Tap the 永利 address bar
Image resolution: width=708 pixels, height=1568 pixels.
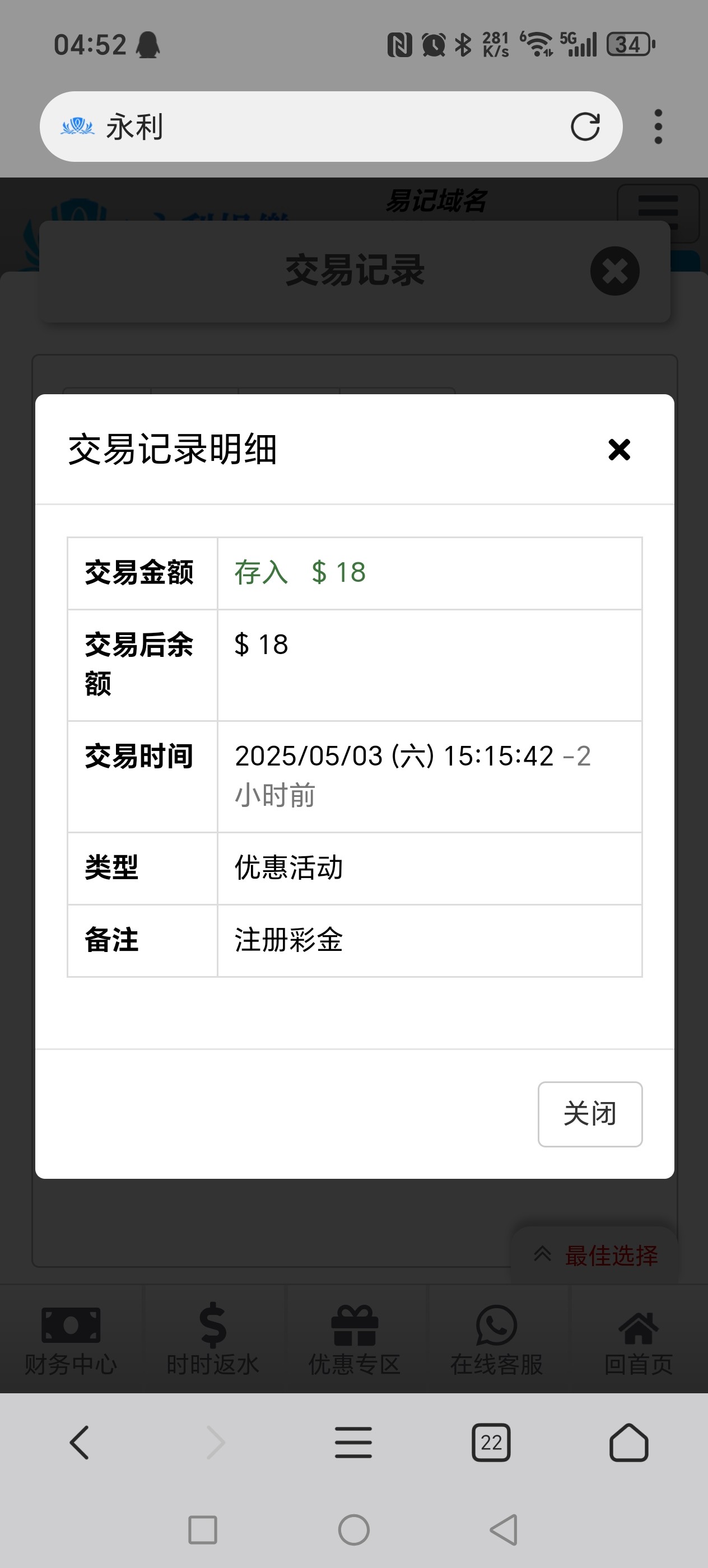click(329, 127)
